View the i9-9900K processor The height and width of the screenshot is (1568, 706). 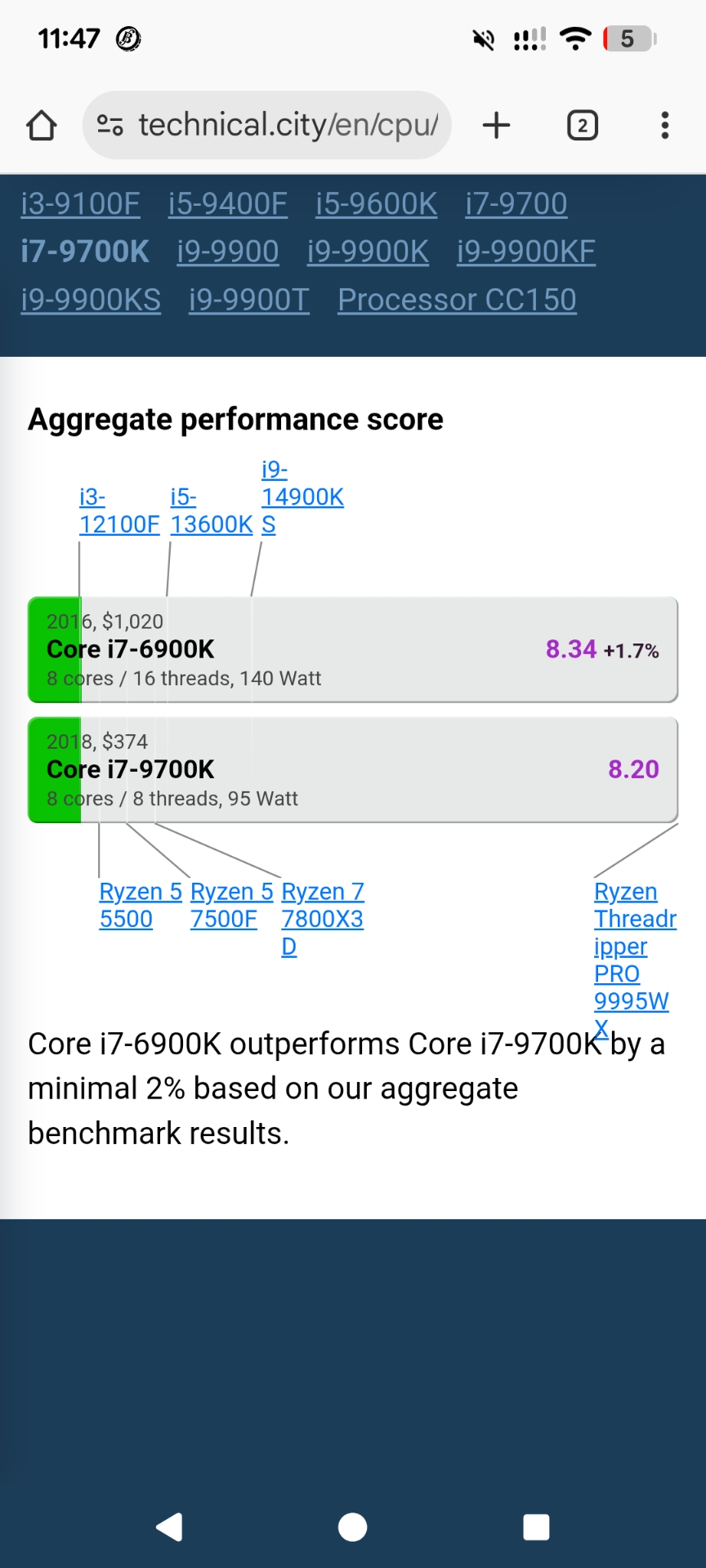click(368, 252)
